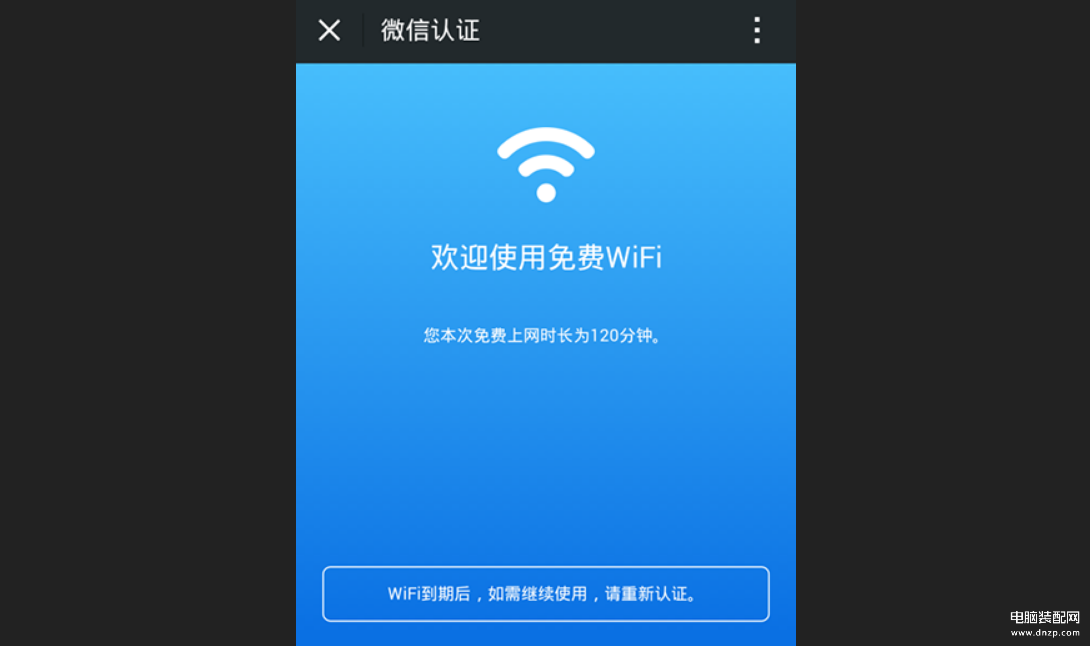Open the three-dot overflow menu
This screenshot has width=1090, height=646.
[757, 30]
